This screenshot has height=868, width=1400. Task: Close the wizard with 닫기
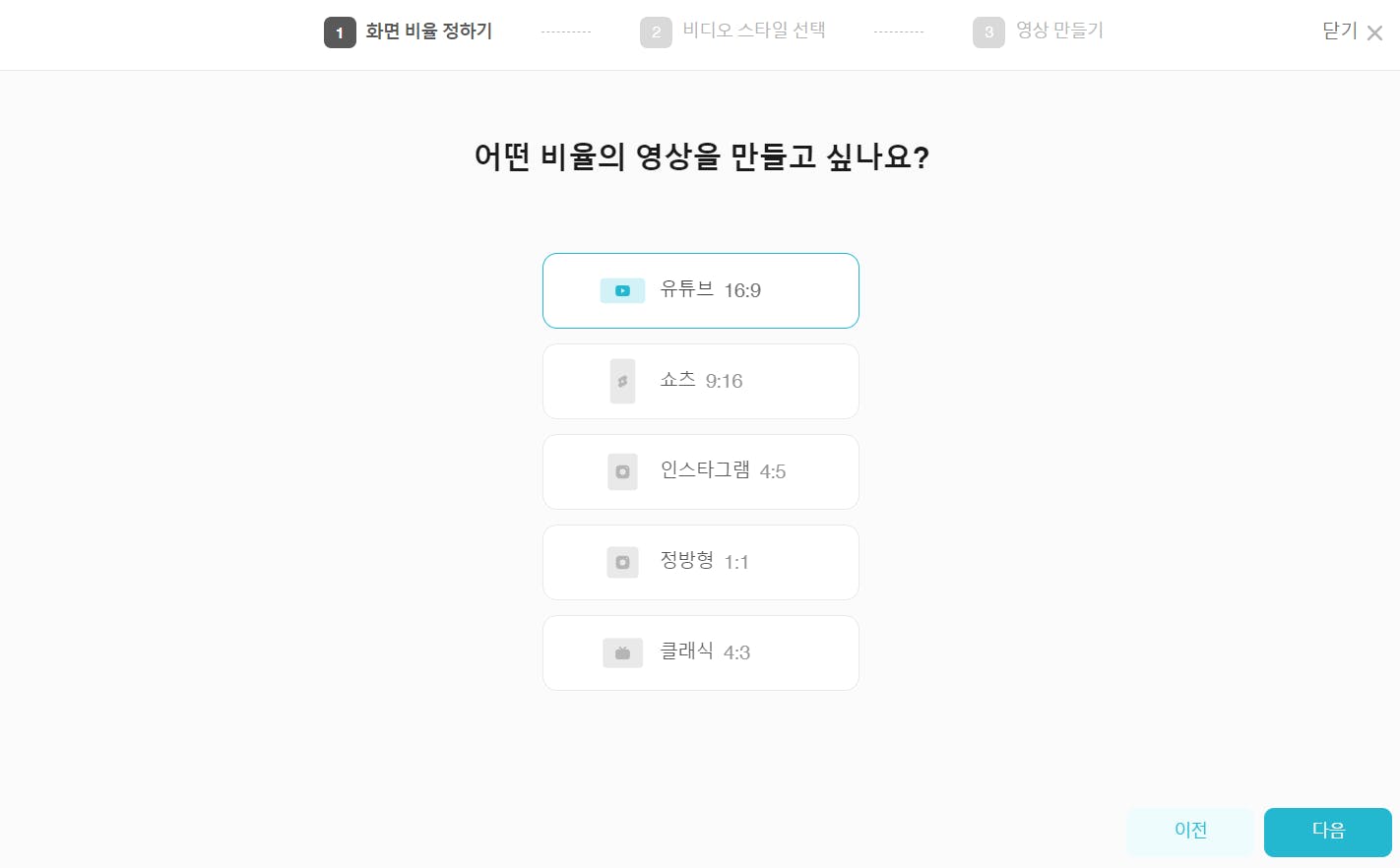[x=1353, y=32]
